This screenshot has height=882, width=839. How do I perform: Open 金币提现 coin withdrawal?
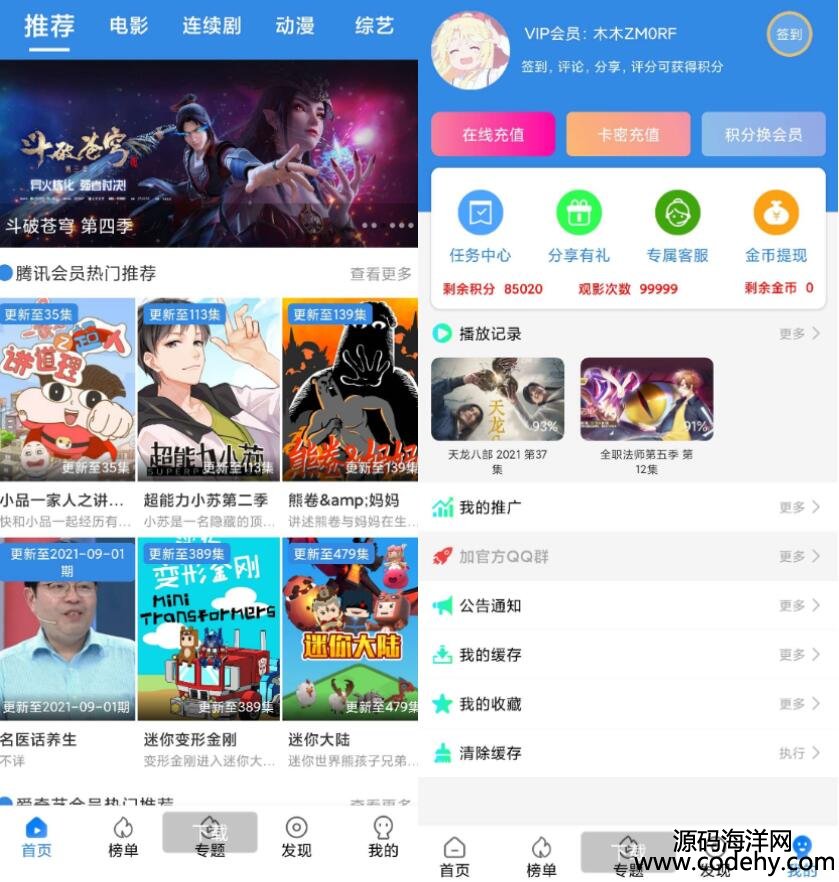(776, 228)
